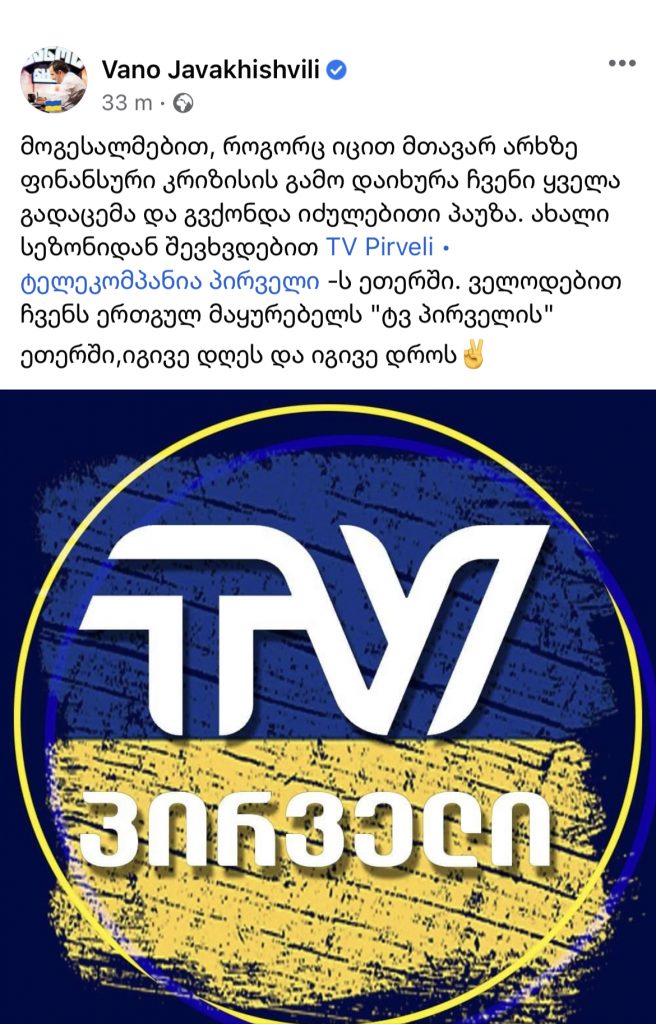
Task: Open the post's three-dot options menu
Action: pos(621,63)
